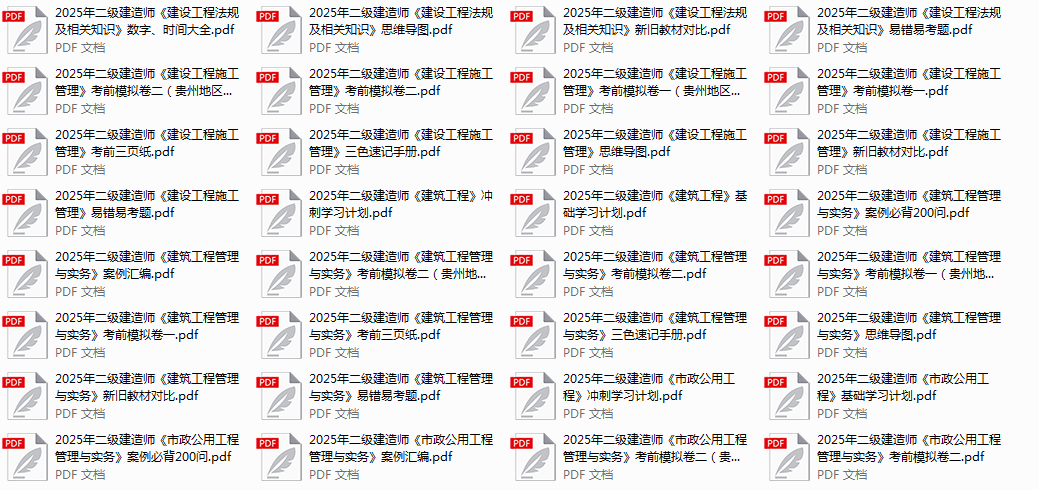Select 《市政公用工程》基础学习计划.pdf

click(x=908, y=387)
